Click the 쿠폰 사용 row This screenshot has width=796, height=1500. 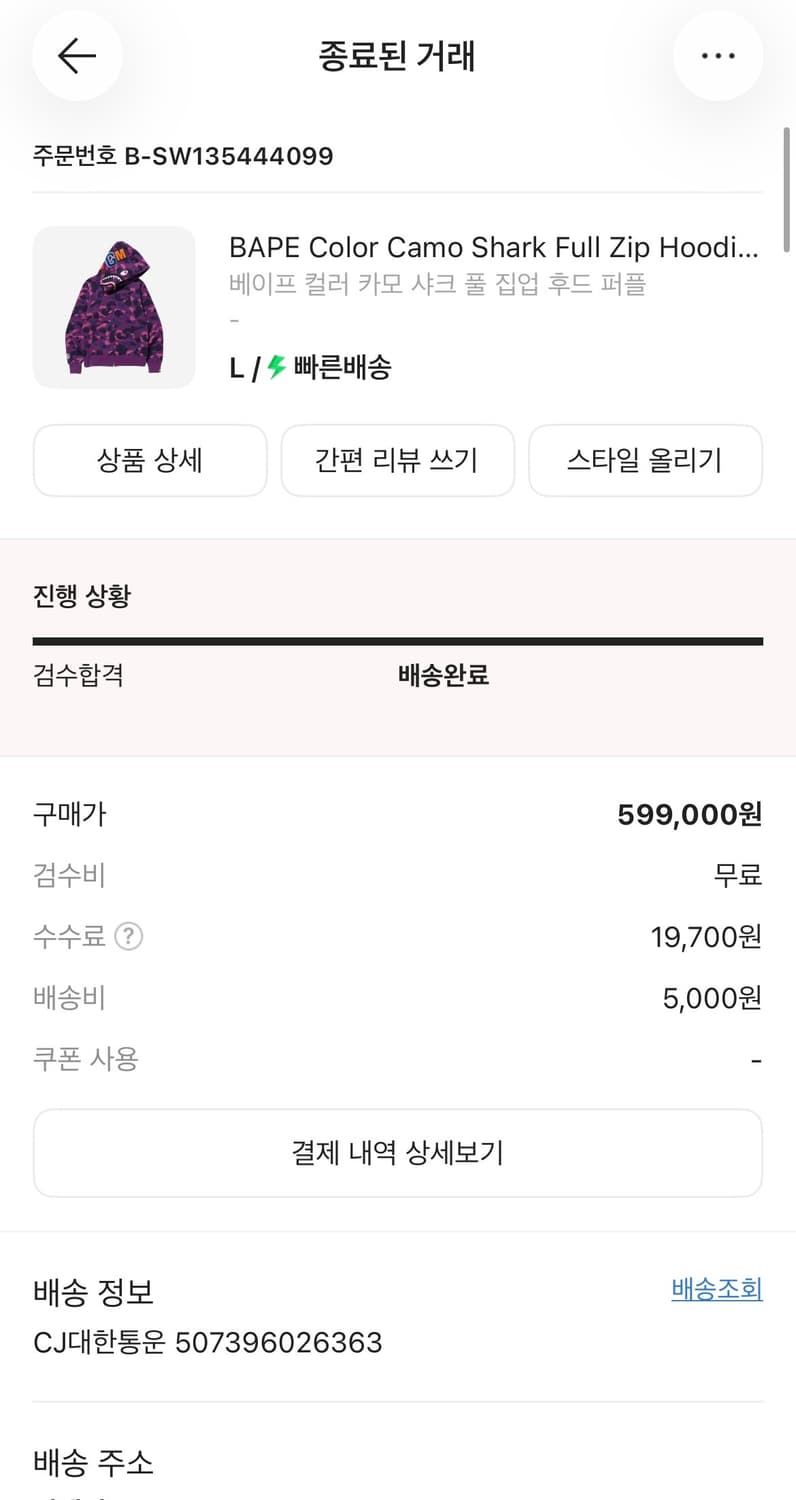pos(86,1059)
